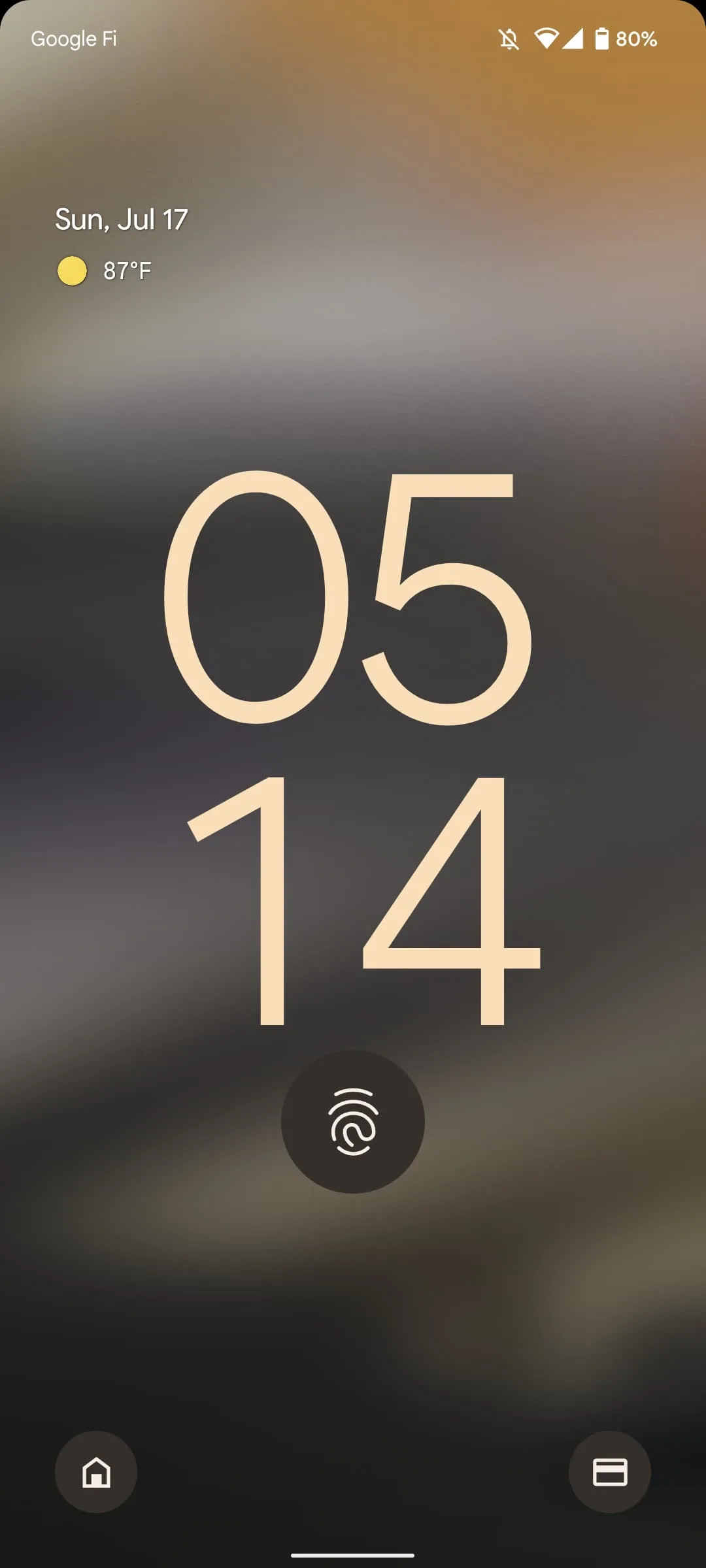Open the home device controls shortcut
This screenshot has width=706, height=1568.
tap(96, 1473)
